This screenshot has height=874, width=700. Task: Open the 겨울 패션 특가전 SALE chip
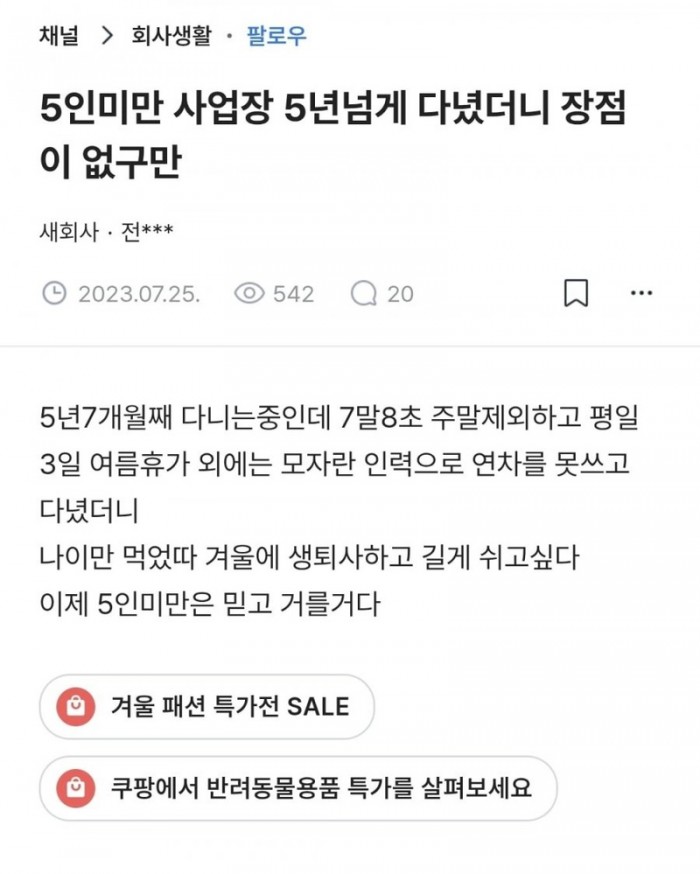coord(207,707)
